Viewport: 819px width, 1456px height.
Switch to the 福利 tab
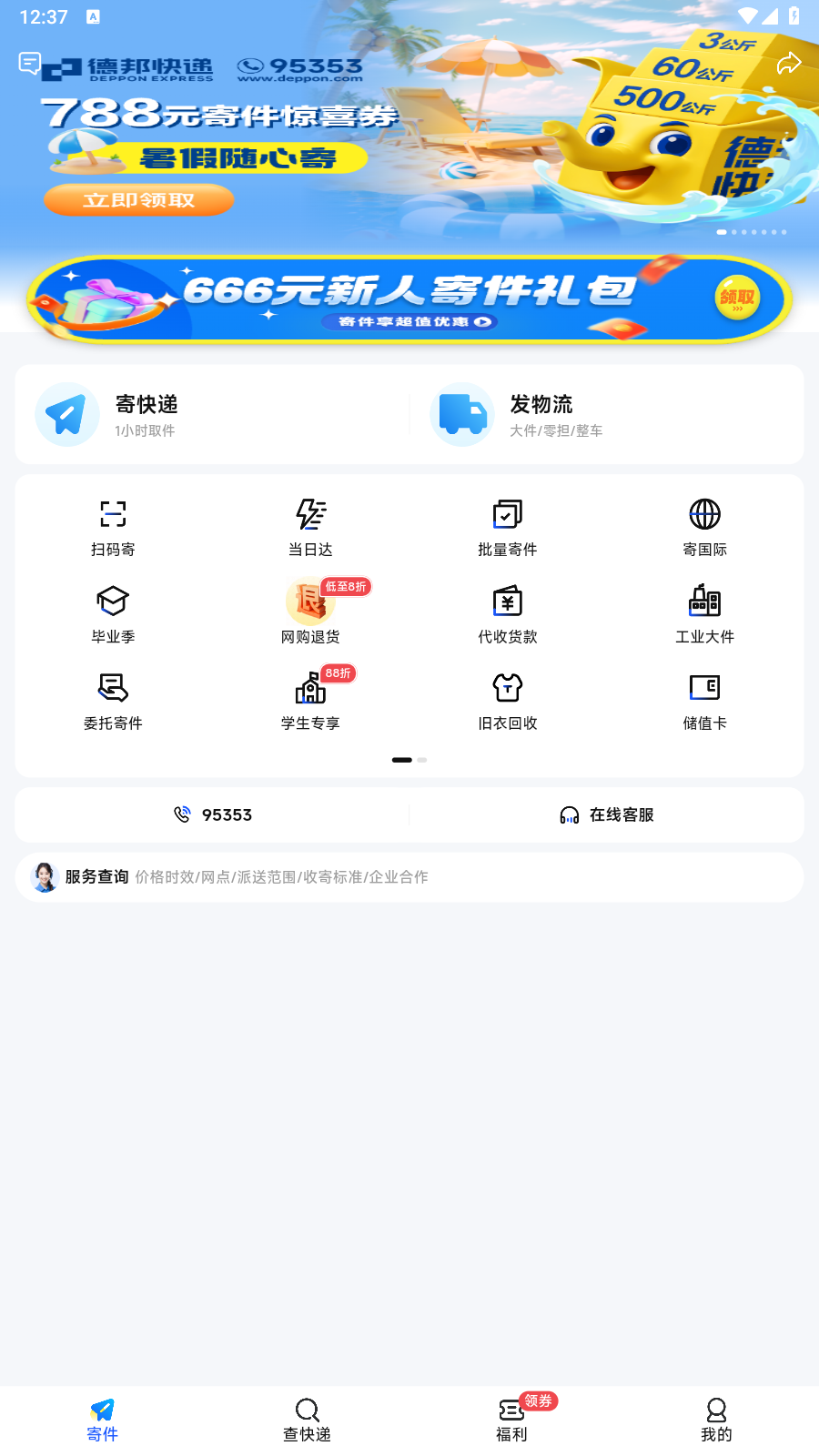(x=511, y=1420)
